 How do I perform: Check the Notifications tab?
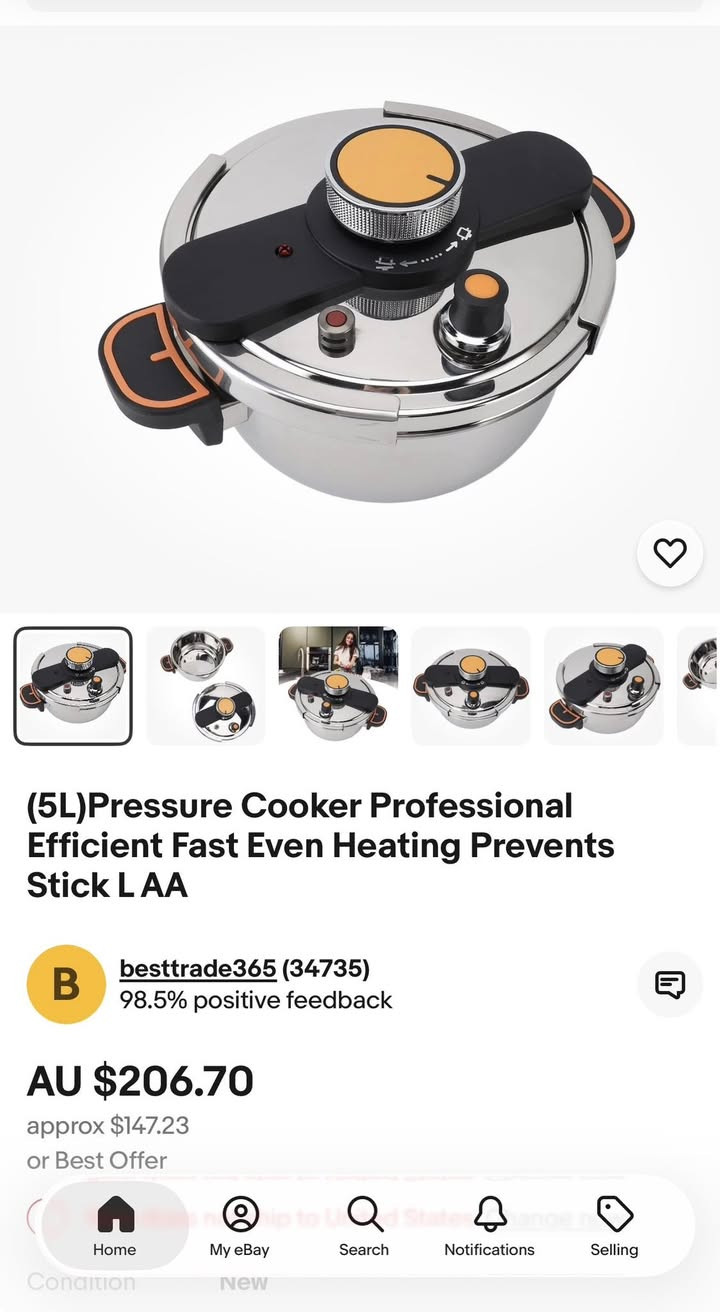point(489,1227)
